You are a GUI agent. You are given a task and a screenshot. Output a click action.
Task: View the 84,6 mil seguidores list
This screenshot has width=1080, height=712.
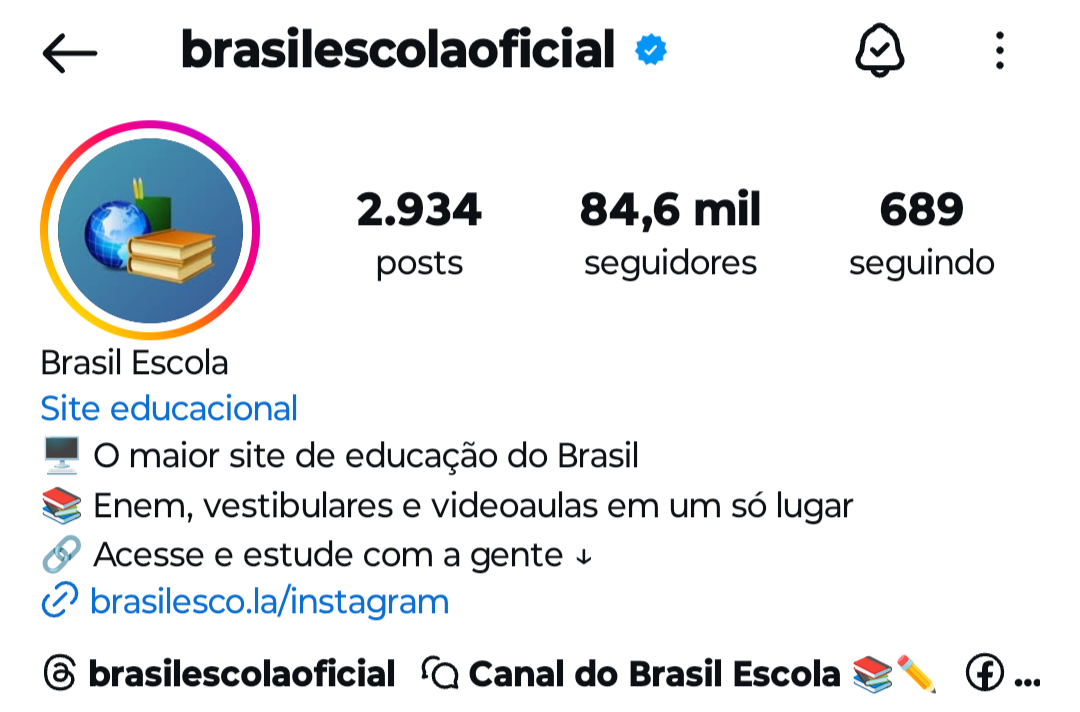(x=670, y=235)
